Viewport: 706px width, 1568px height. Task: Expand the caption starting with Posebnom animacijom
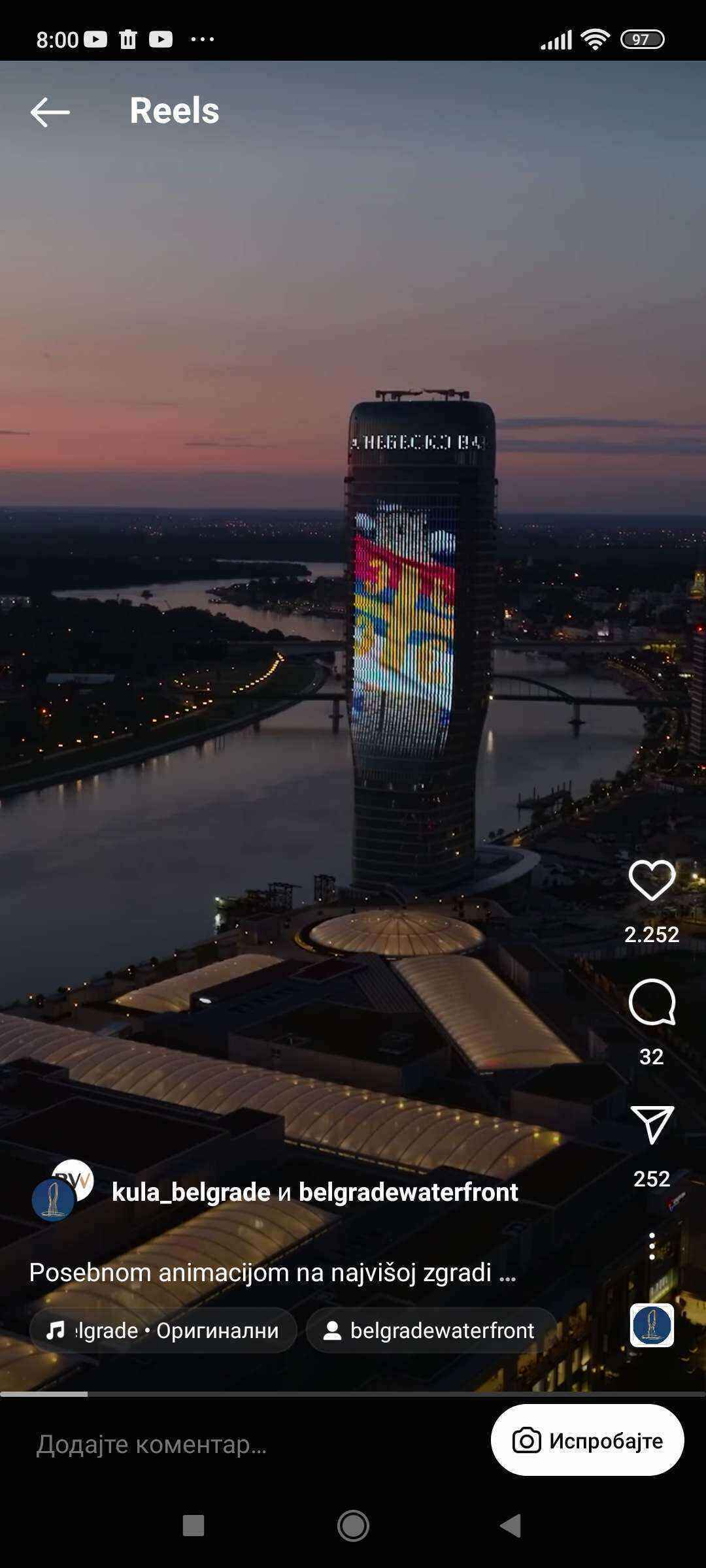point(273,1272)
